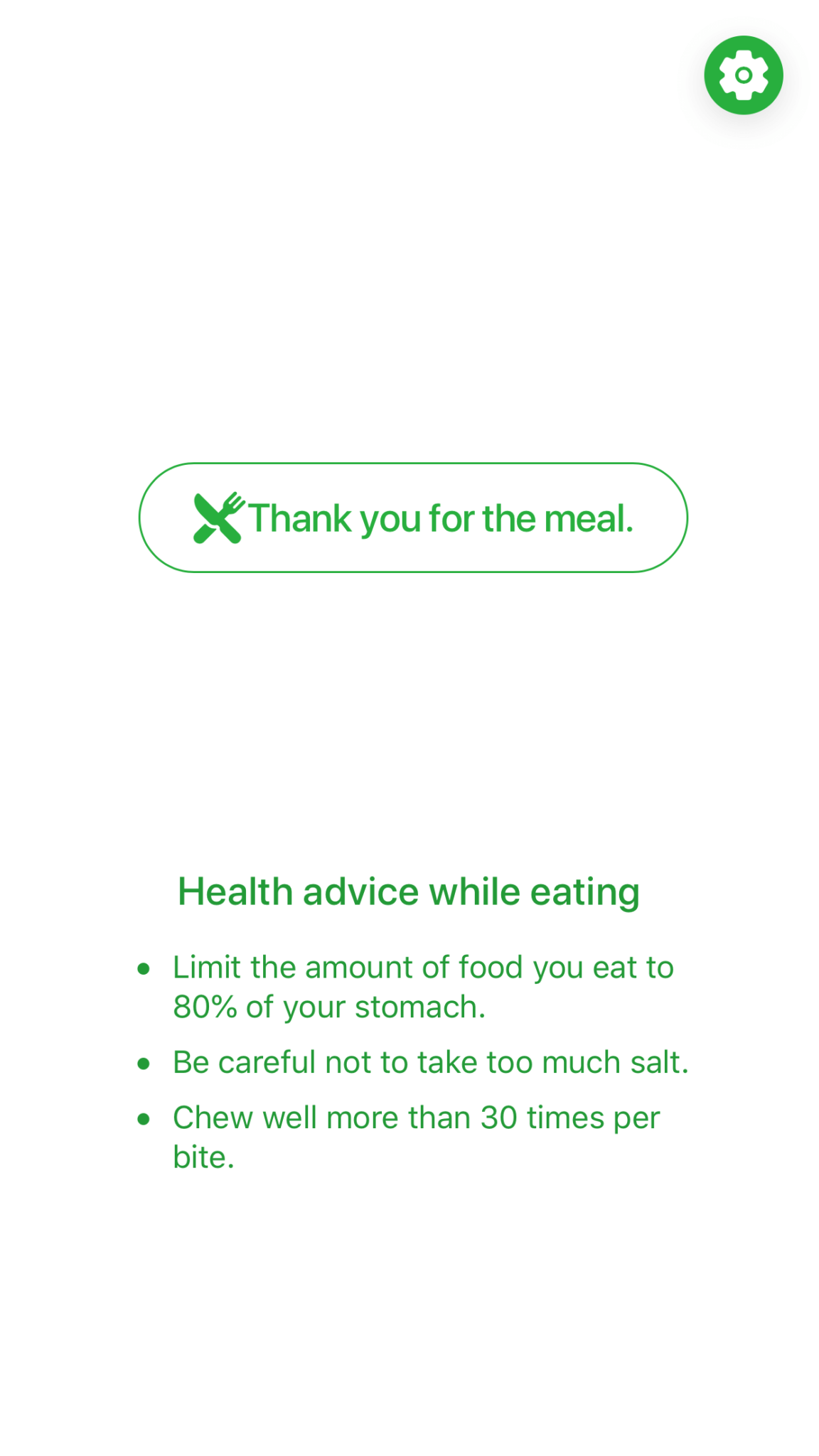Tap the green gear in the top corner
Image resolution: width=819 pixels, height=1456 pixels.
tap(744, 74)
